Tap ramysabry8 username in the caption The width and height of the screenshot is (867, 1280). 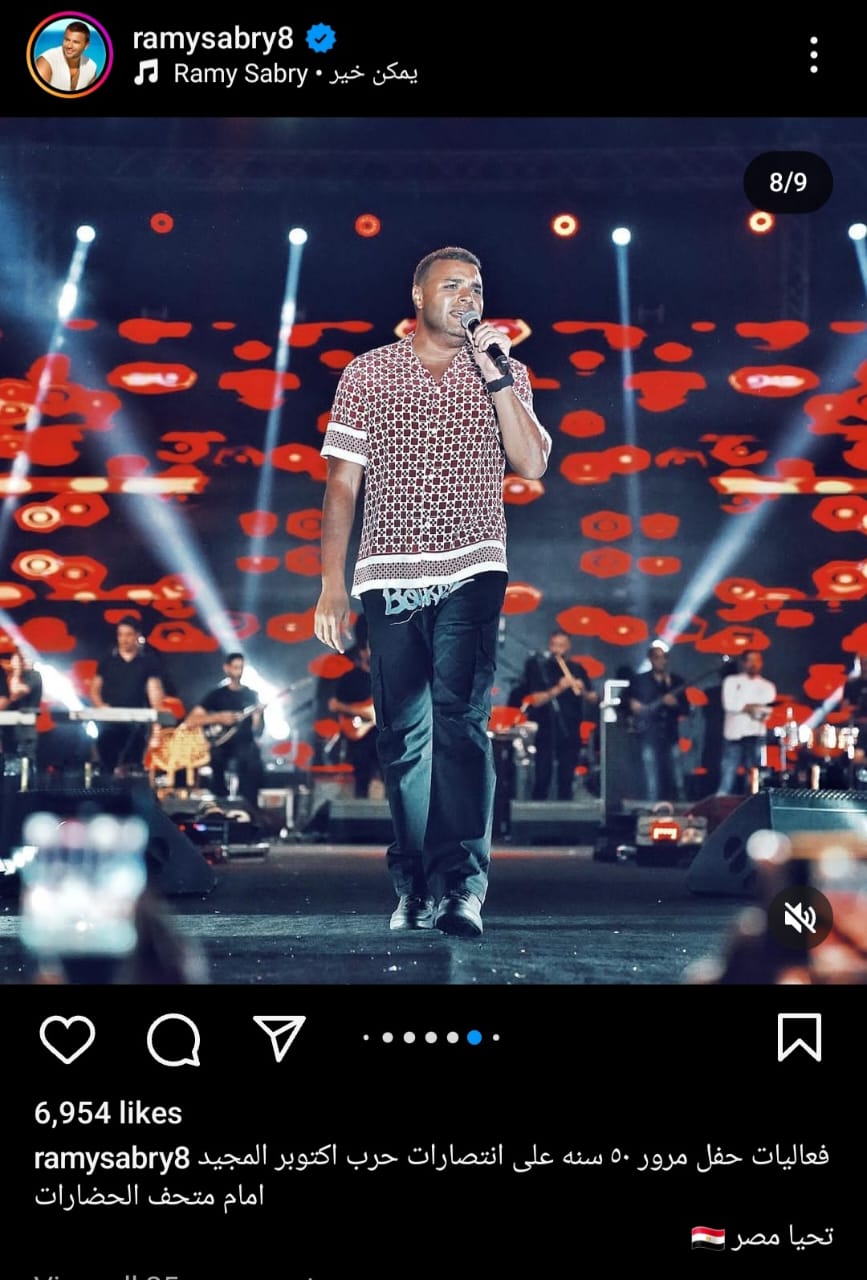[112, 1158]
